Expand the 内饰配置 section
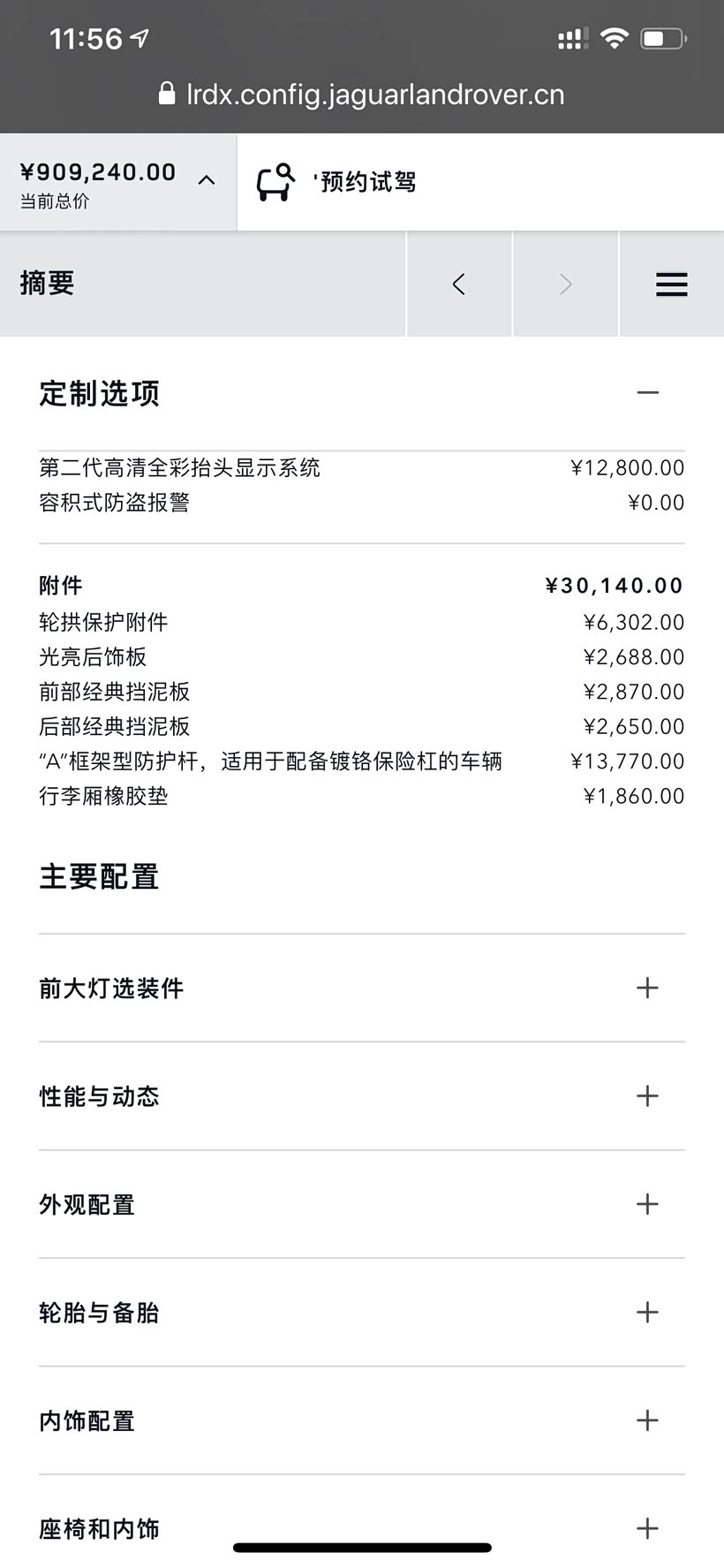 click(647, 1420)
